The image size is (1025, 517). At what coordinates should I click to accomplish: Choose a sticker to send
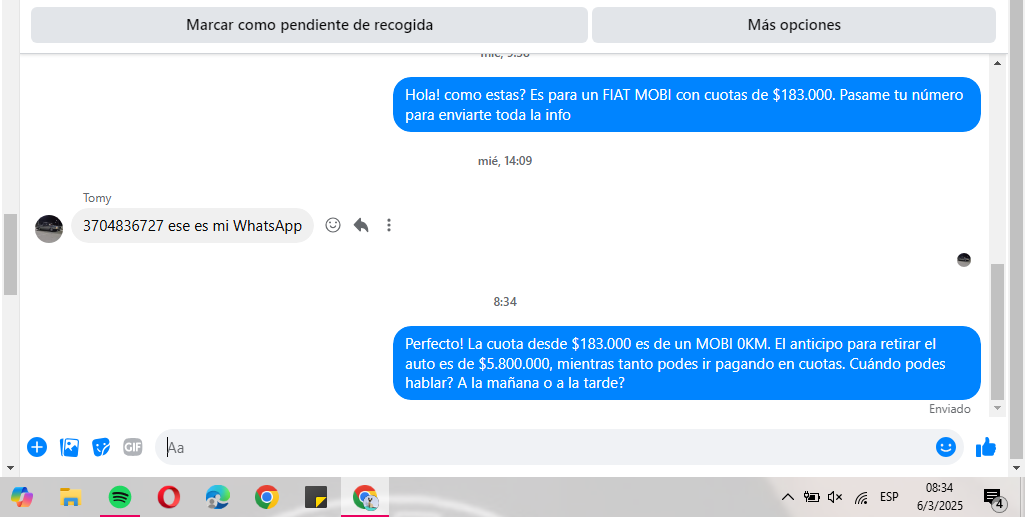pos(101,447)
